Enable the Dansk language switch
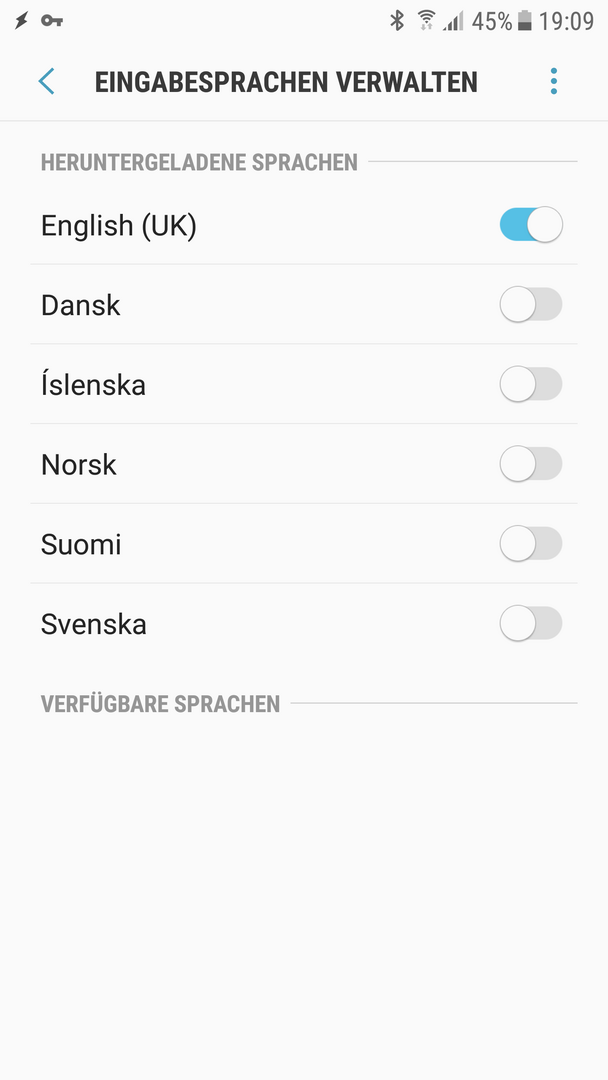 pos(530,305)
